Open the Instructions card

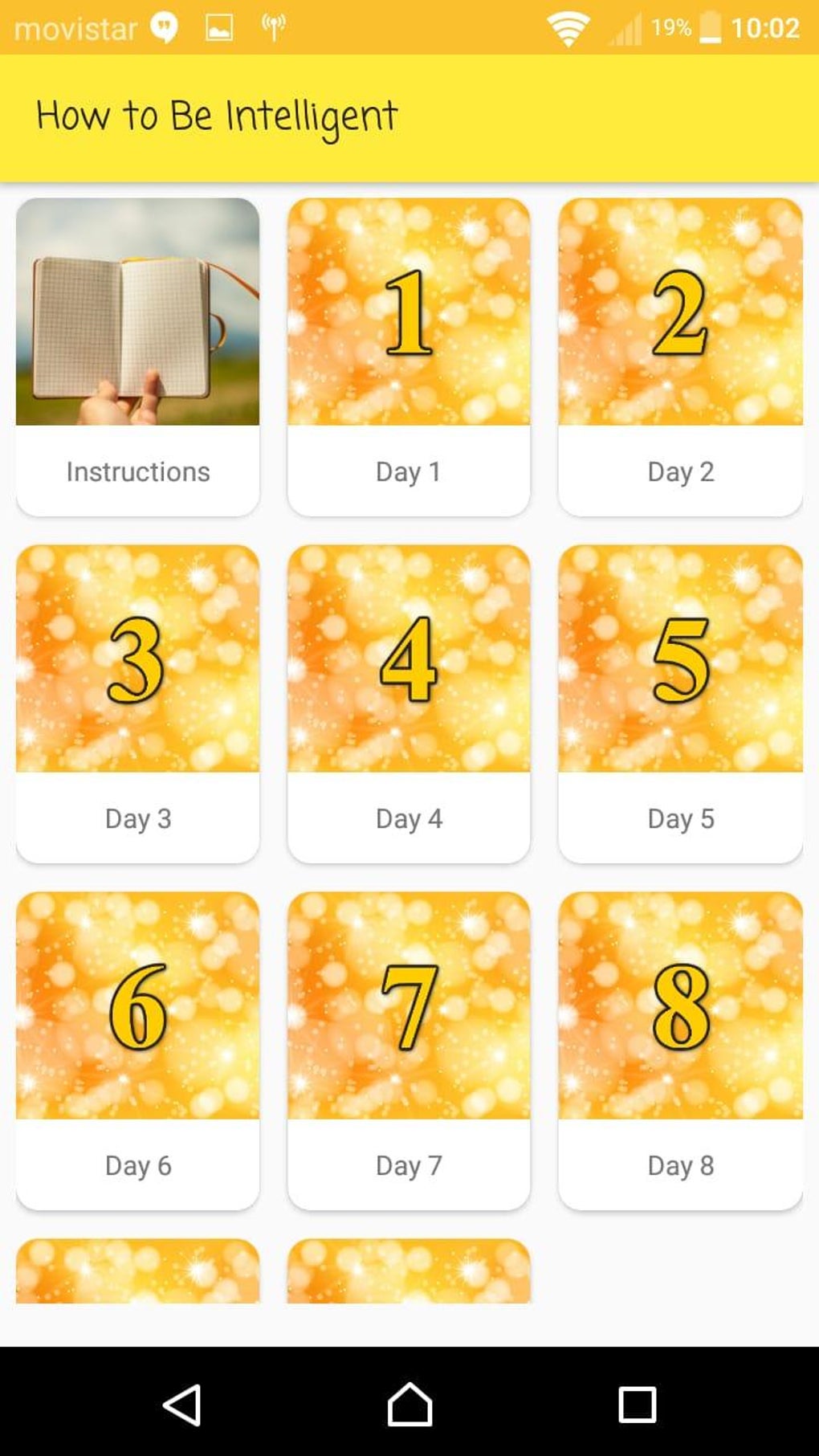[137, 357]
